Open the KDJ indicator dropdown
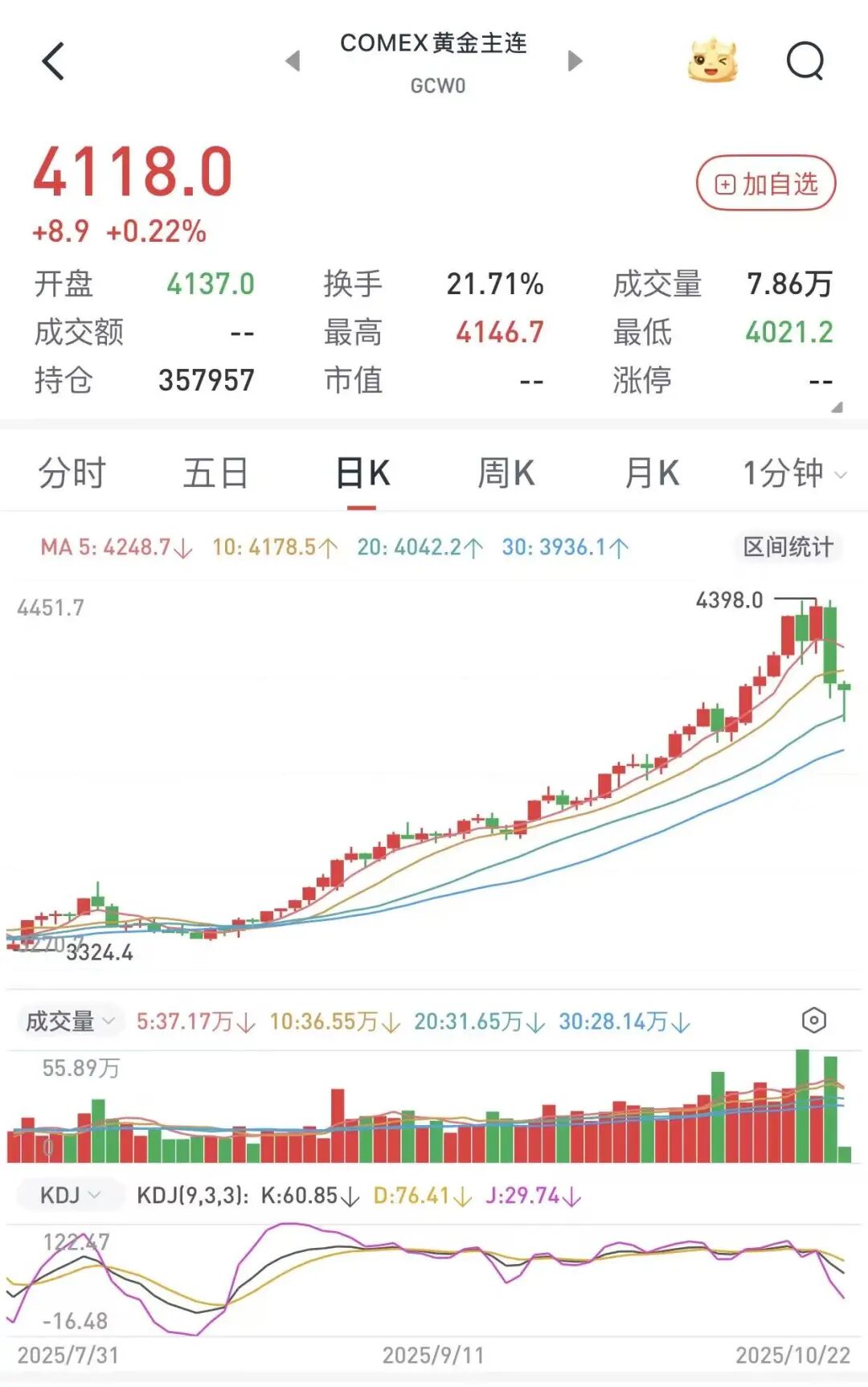868x1387 pixels. 68,1195
